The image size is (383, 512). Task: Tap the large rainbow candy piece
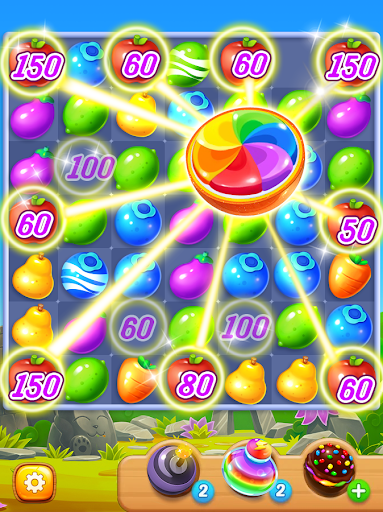tap(245, 160)
